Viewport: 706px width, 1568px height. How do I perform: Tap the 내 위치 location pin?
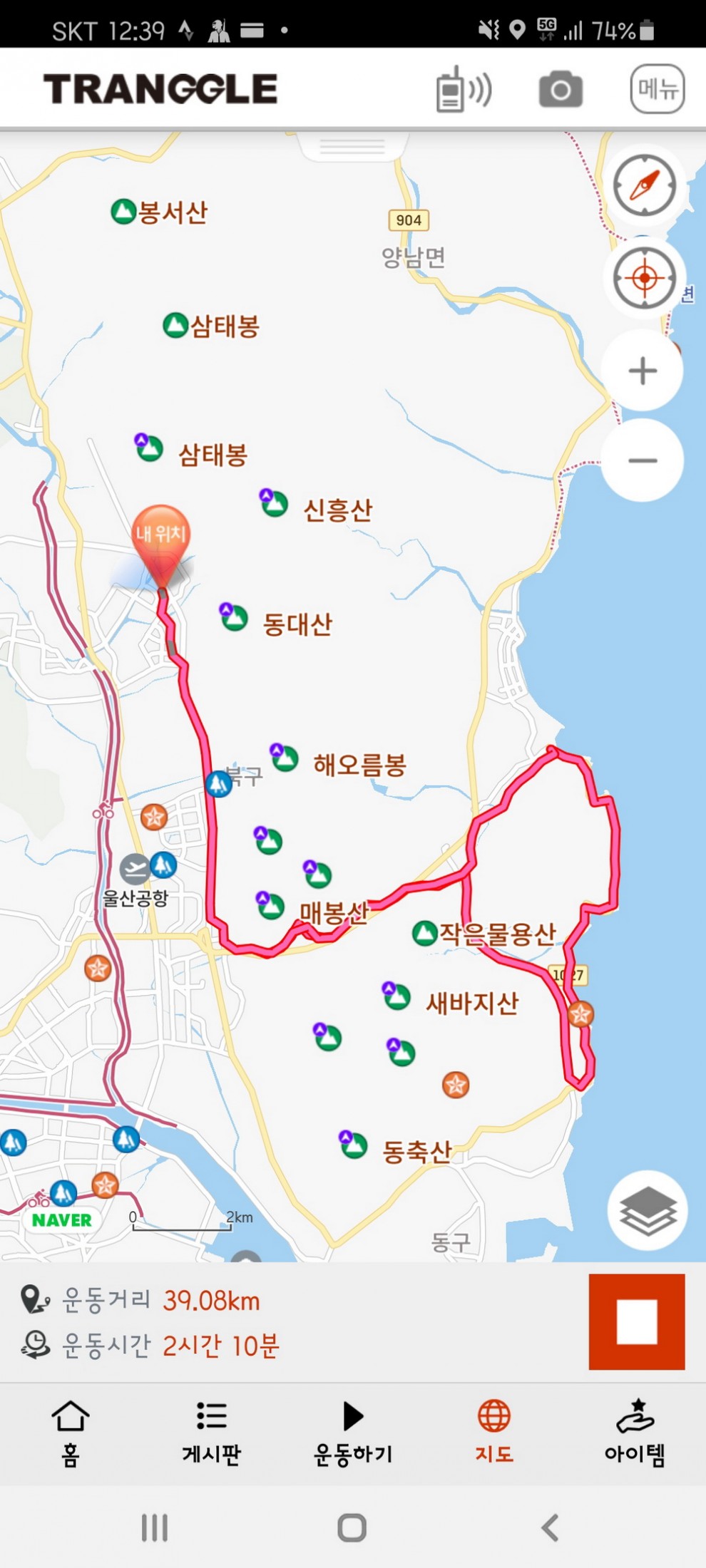tap(161, 538)
